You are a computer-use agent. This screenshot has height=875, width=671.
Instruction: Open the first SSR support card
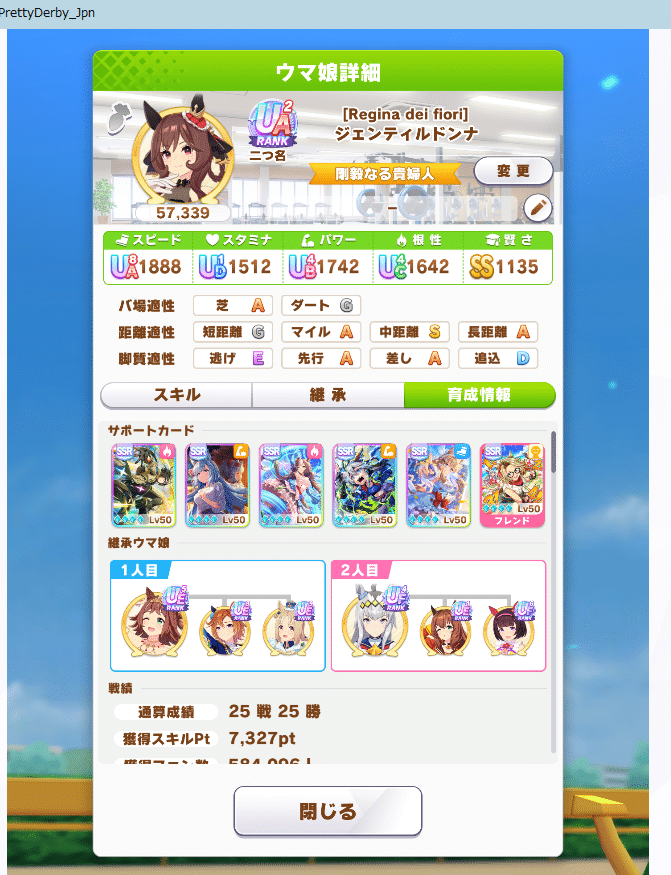[x=143, y=485]
